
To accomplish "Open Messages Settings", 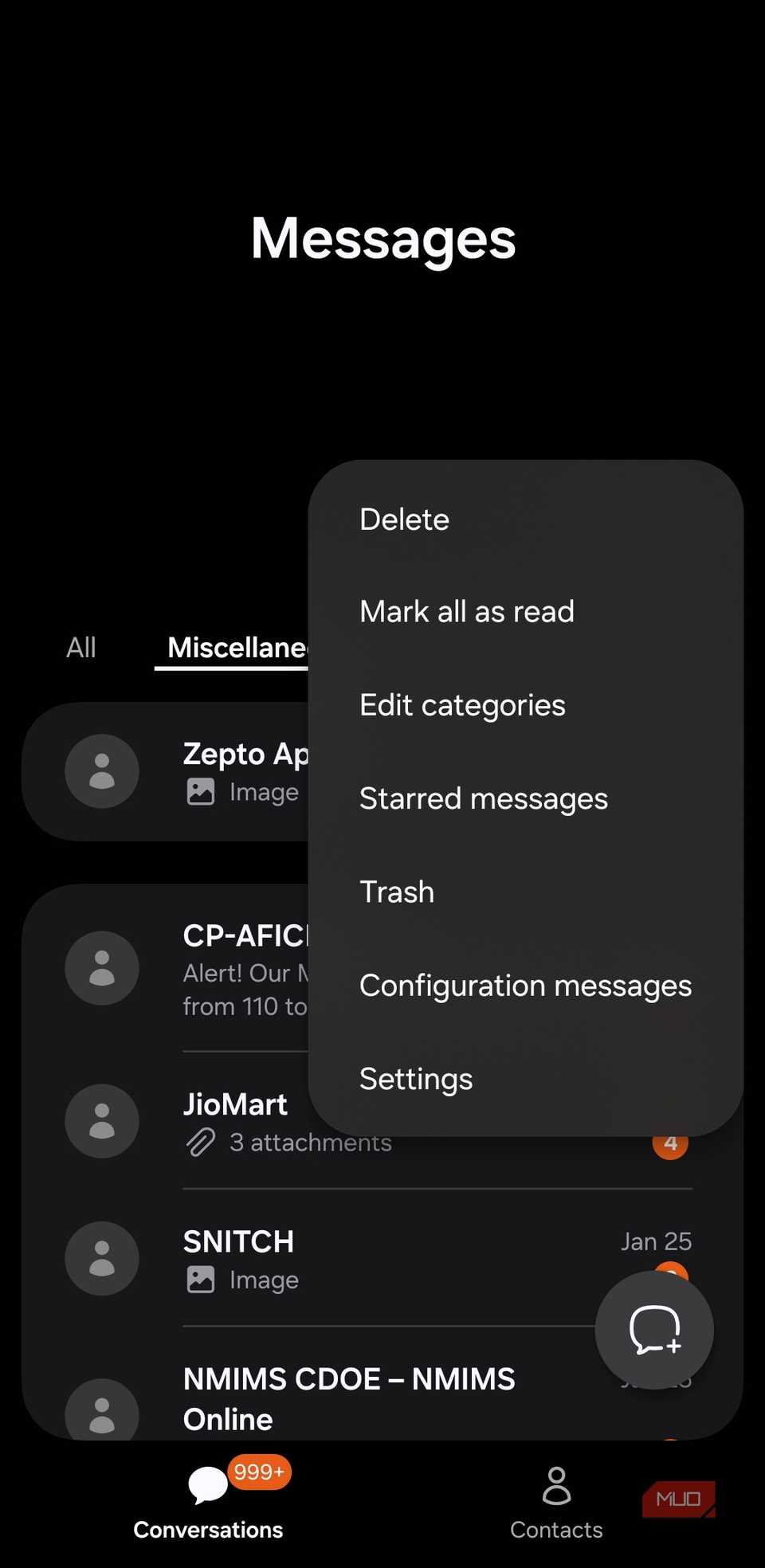I will point(416,1079).
